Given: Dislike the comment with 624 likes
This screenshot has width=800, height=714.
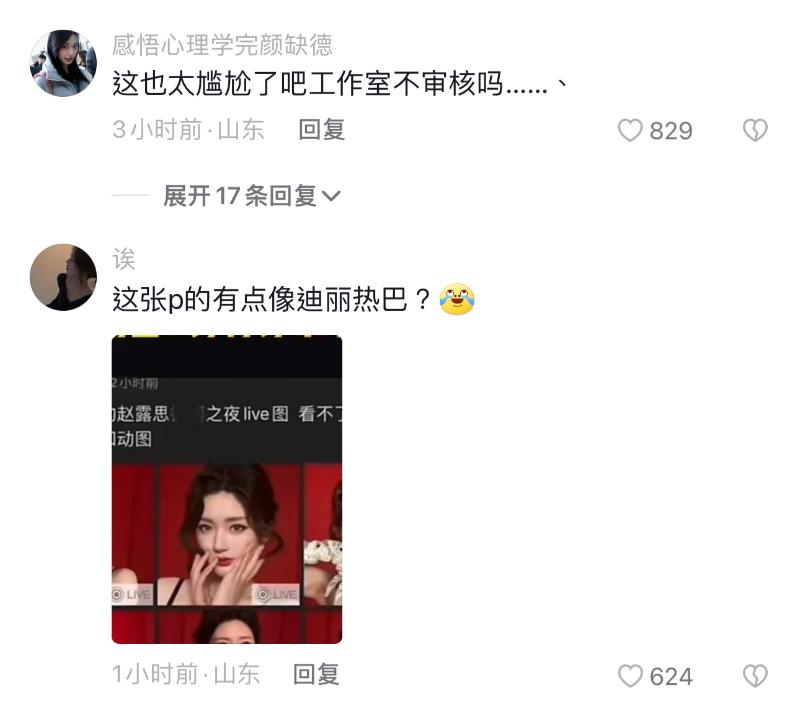Looking at the screenshot, I should pos(755,677).
